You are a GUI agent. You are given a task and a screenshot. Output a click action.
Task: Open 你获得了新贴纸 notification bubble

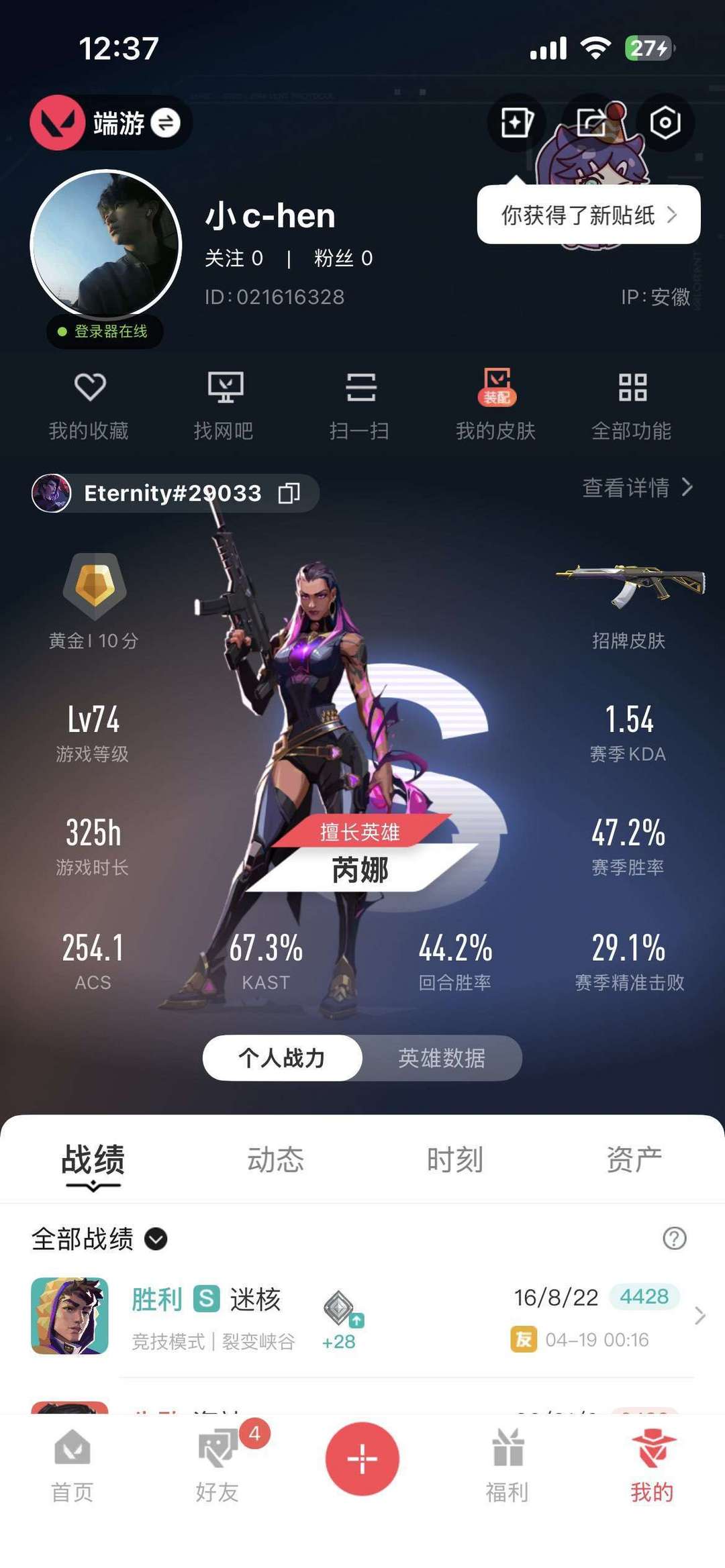(588, 215)
